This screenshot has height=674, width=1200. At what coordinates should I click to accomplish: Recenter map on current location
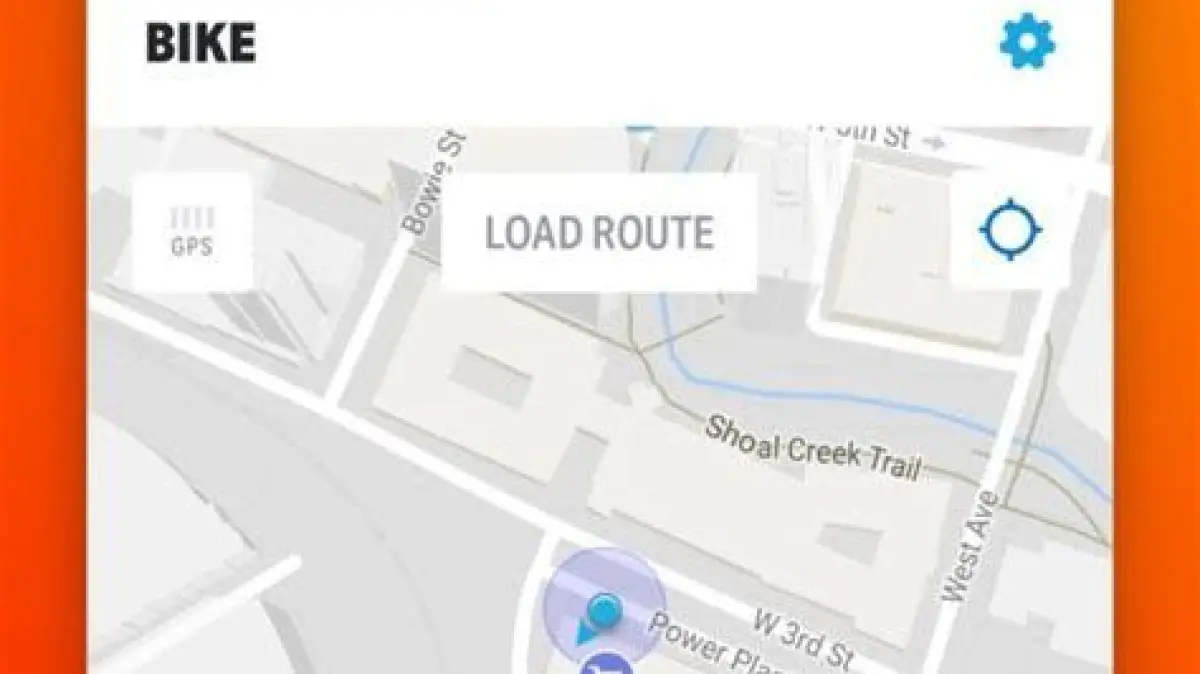(1009, 231)
